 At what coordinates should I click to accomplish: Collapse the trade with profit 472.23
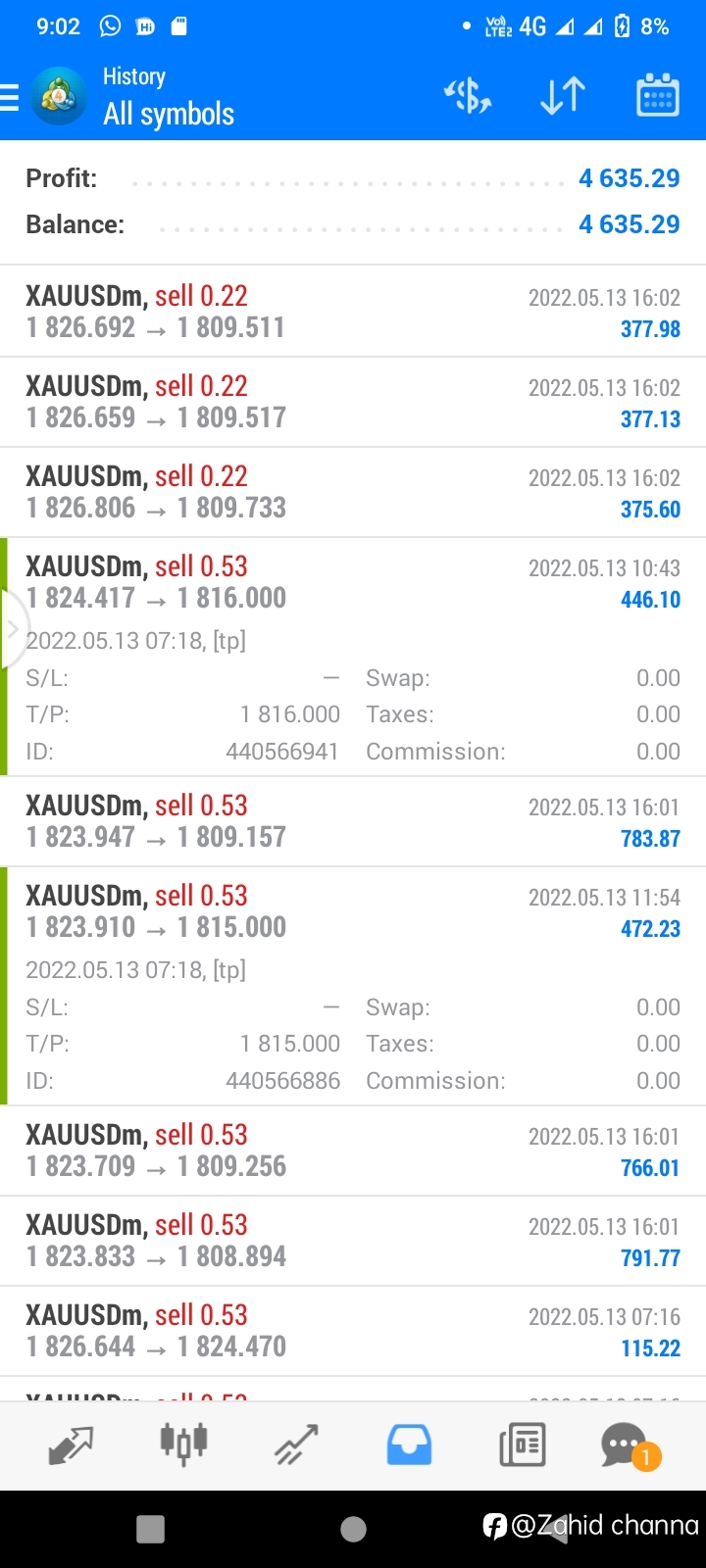(353, 986)
